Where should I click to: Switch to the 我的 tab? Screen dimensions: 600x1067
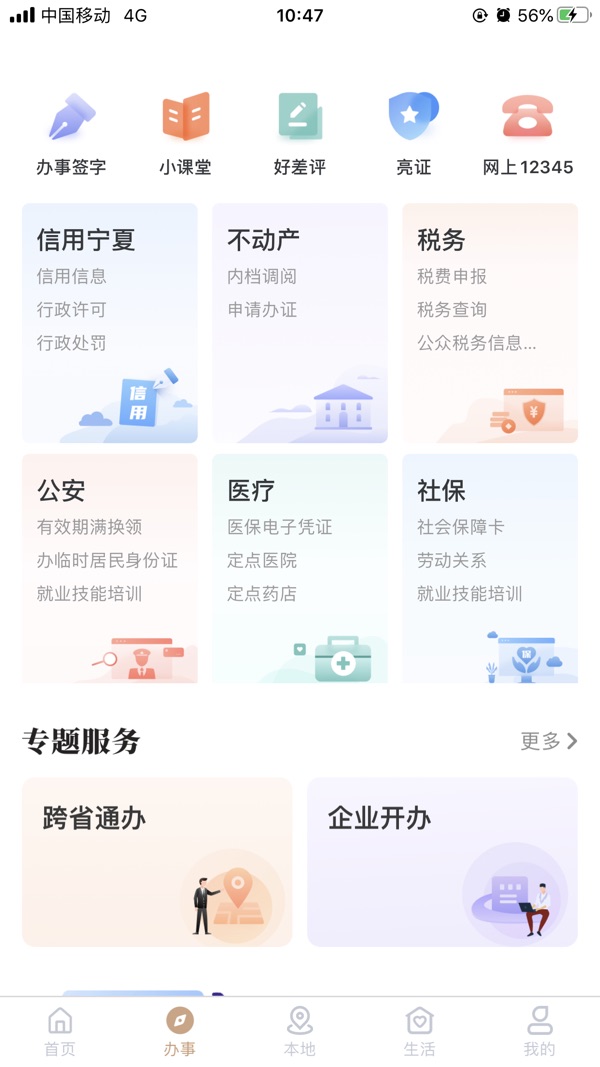click(x=539, y=1032)
